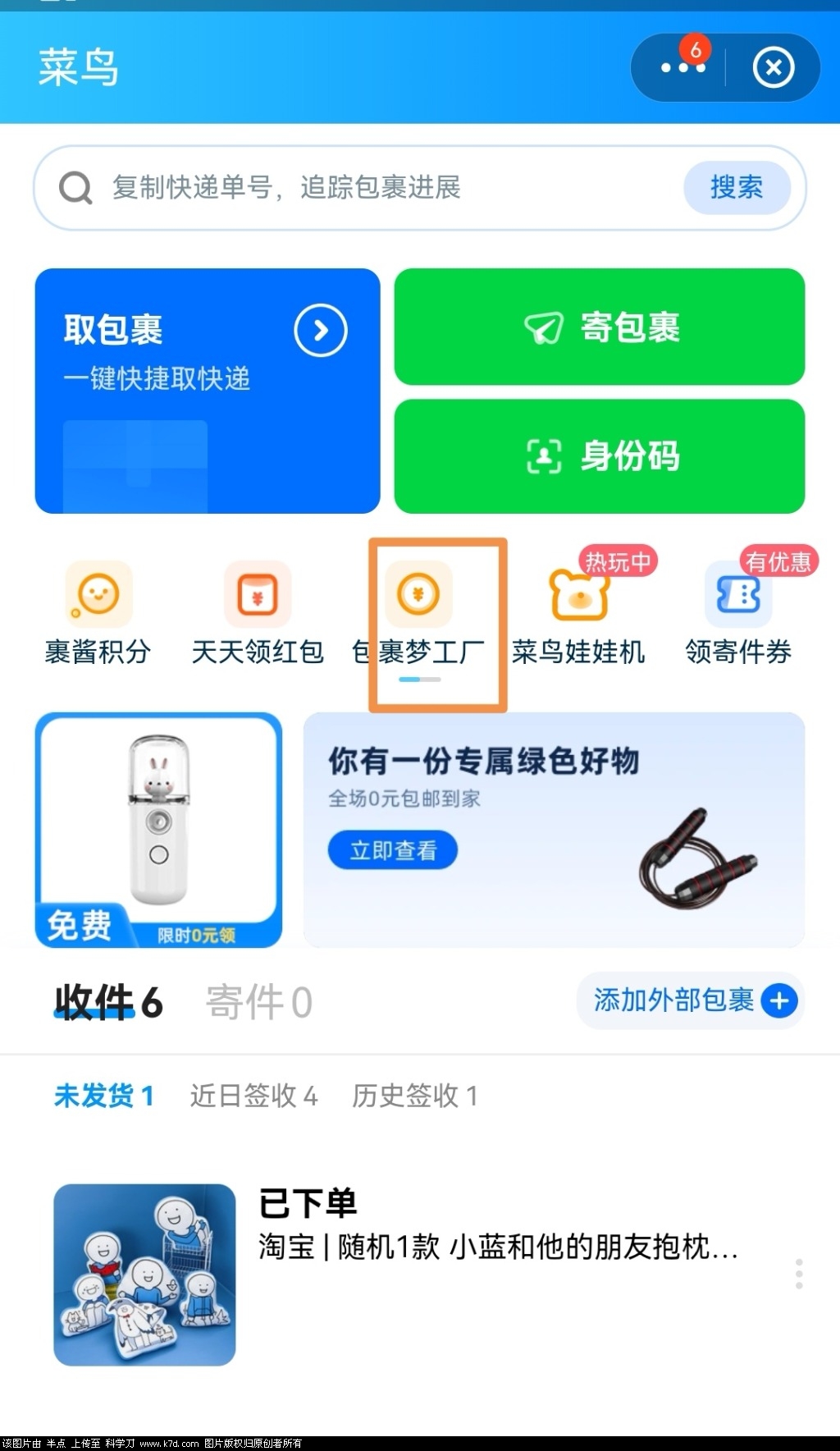This screenshot has height=1451, width=840.
Task: Open 身份码
Action: click(599, 456)
